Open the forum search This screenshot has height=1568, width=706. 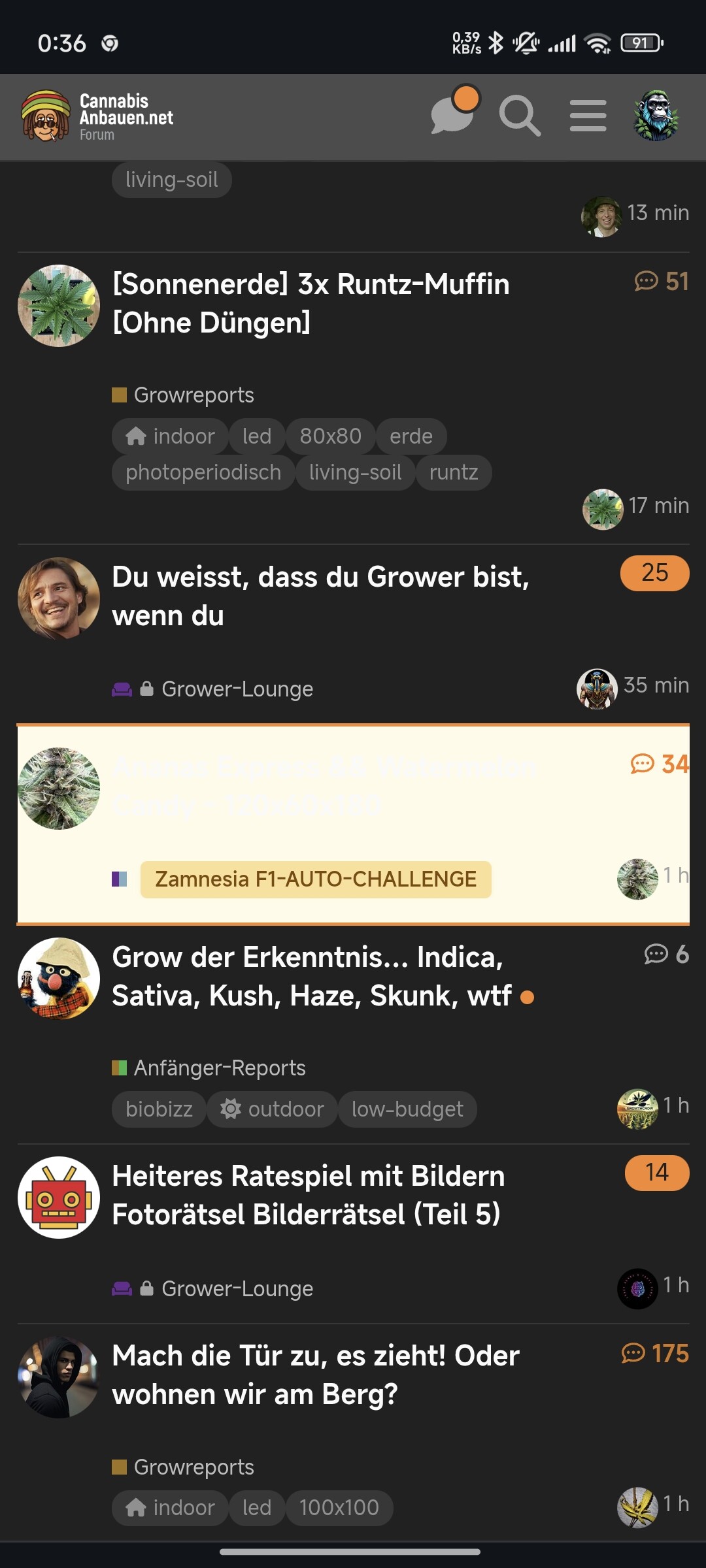[x=520, y=116]
